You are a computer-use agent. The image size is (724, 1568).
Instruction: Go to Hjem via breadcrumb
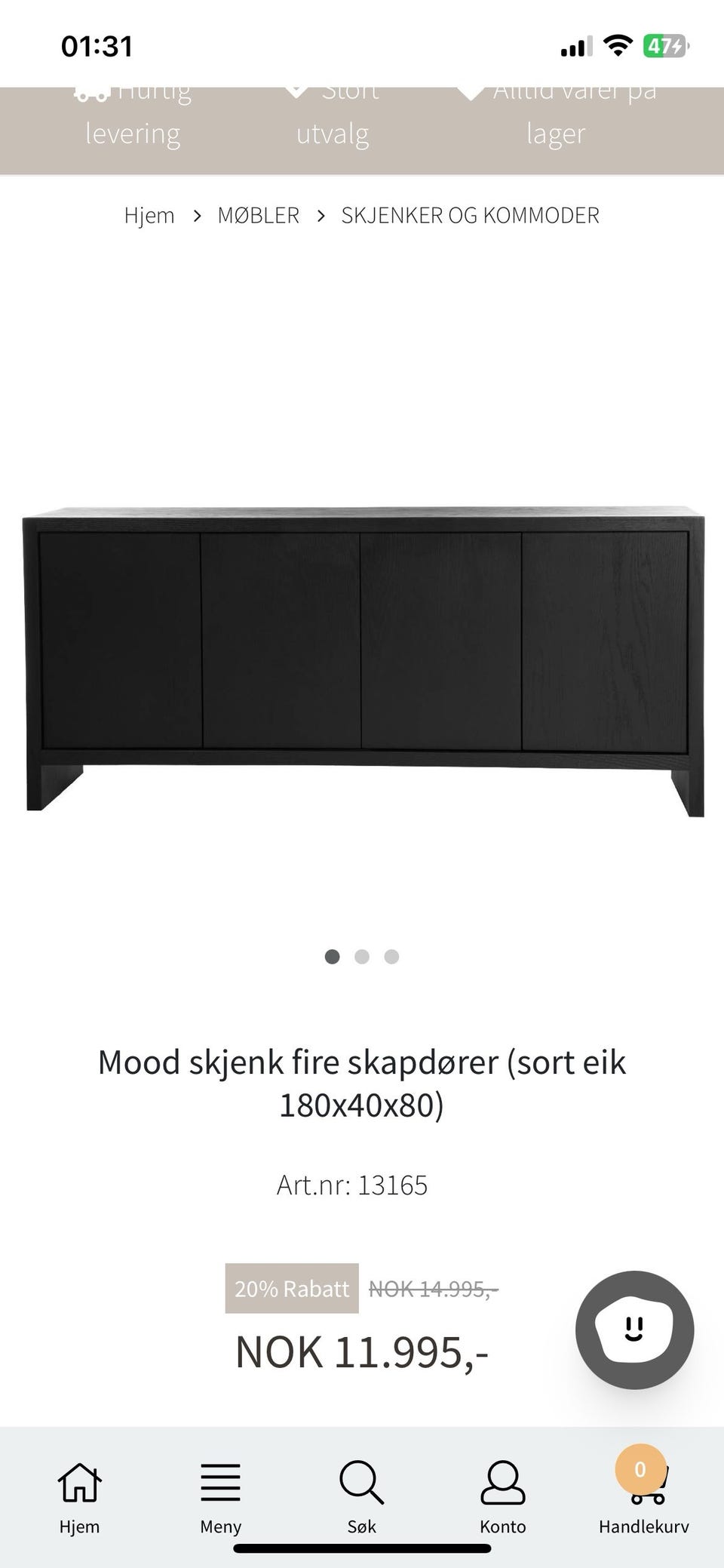[x=149, y=215]
